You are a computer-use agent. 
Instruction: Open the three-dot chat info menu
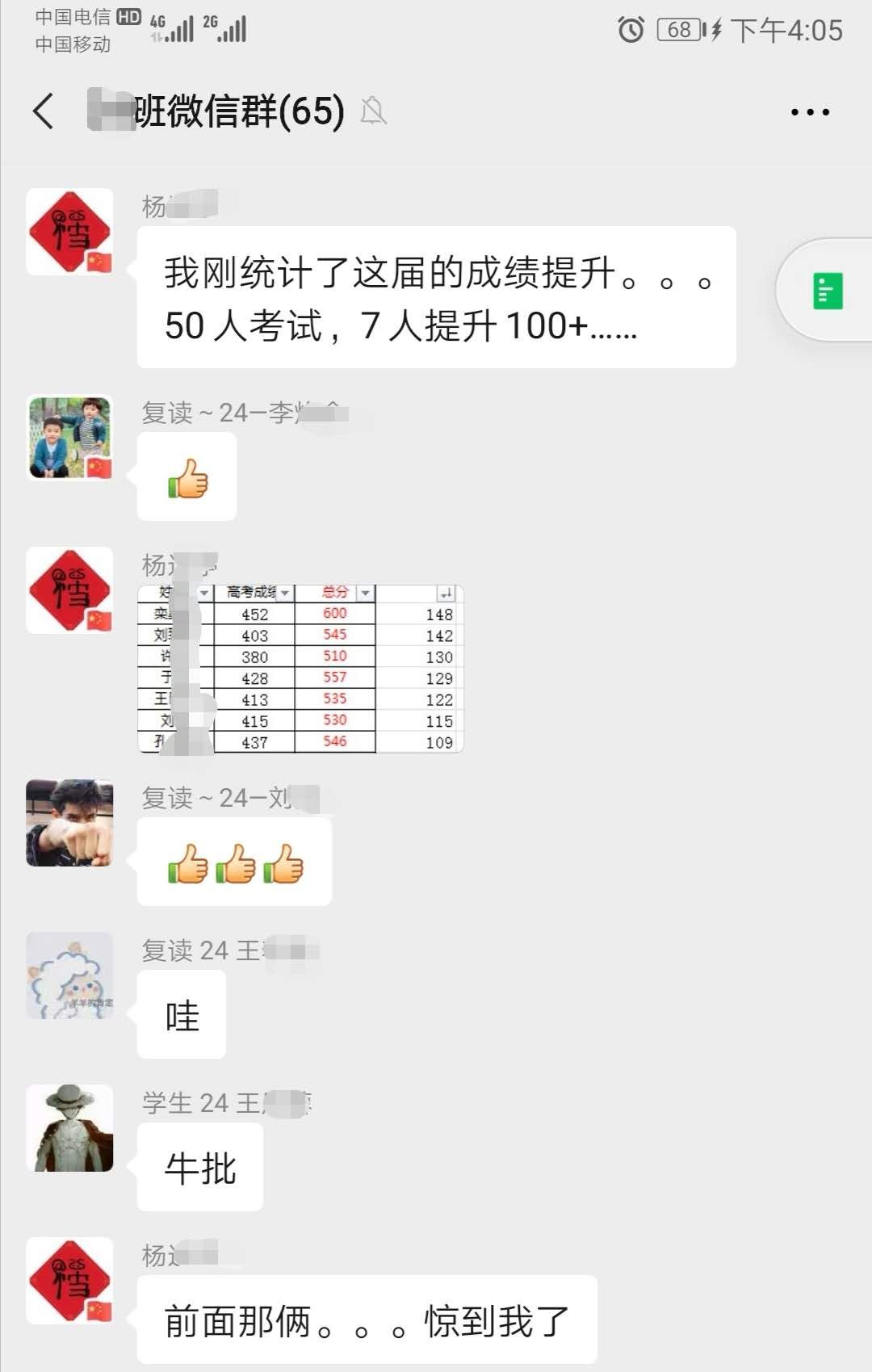coord(810,112)
